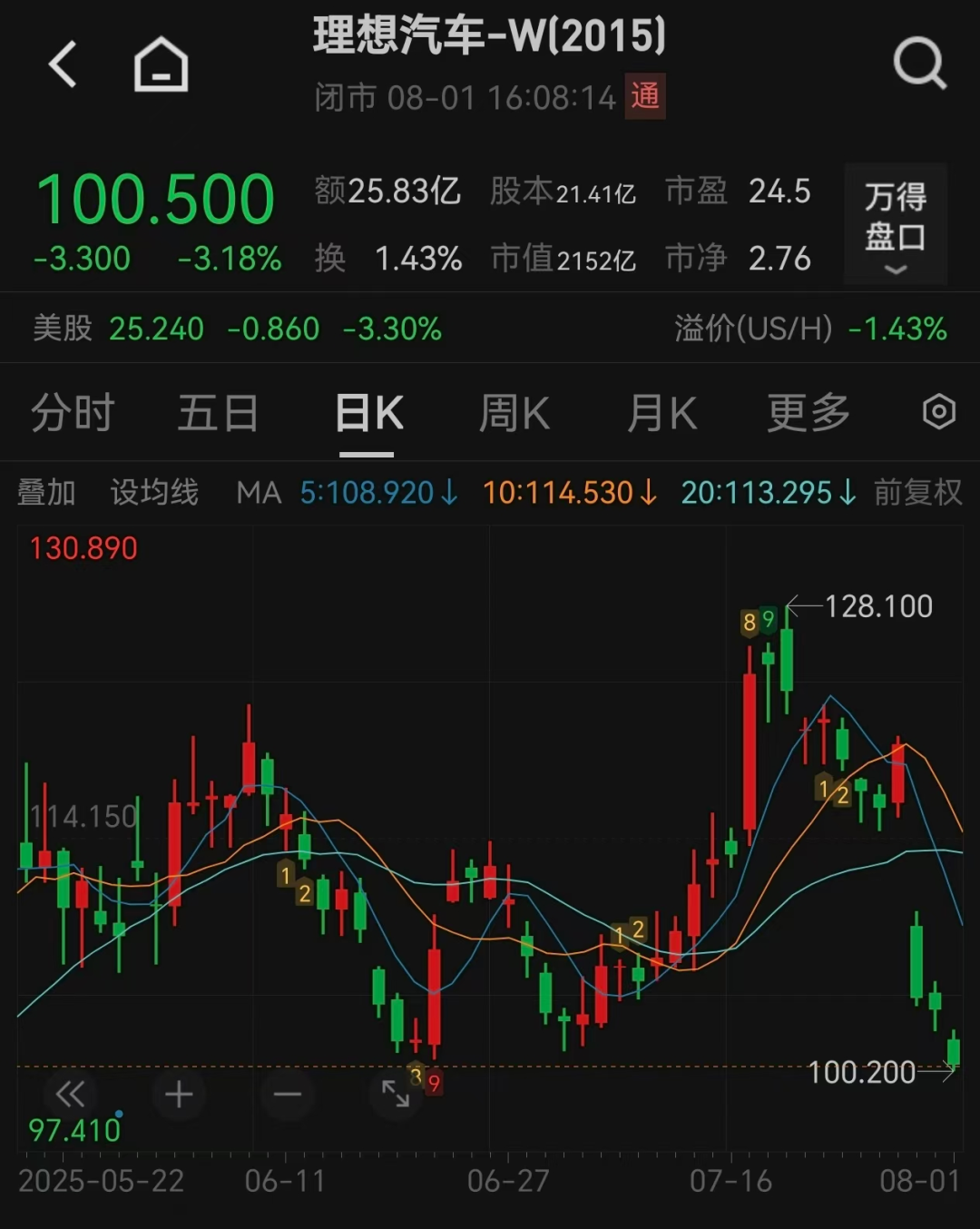Select the 日K chart tab
The image size is (980, 1229).
tap(368, 414)
